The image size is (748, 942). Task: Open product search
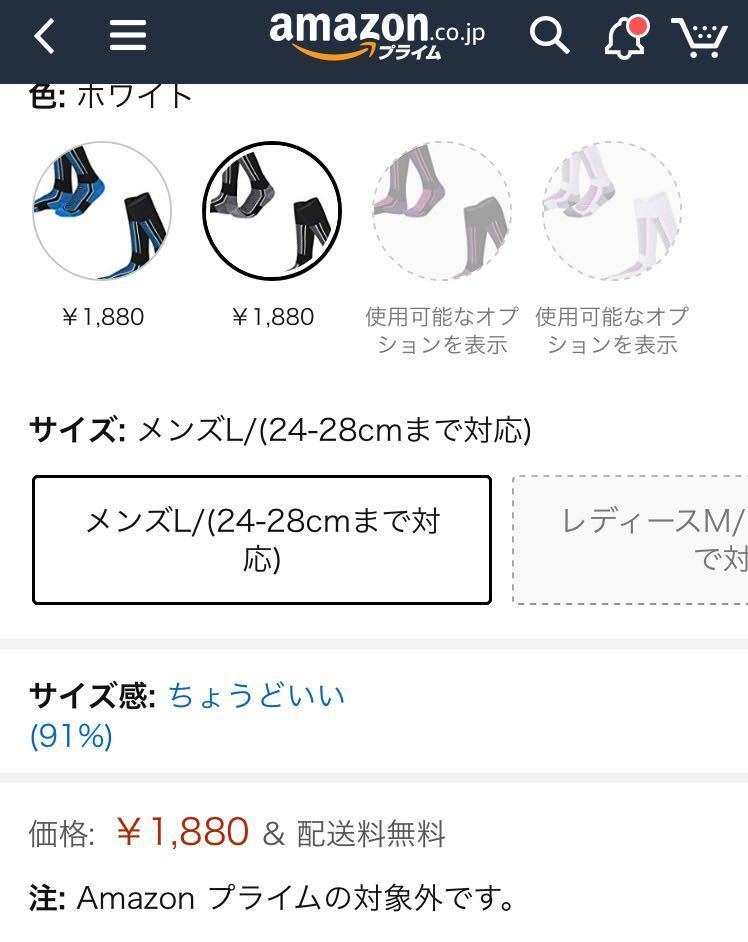[x=549, y=37]
